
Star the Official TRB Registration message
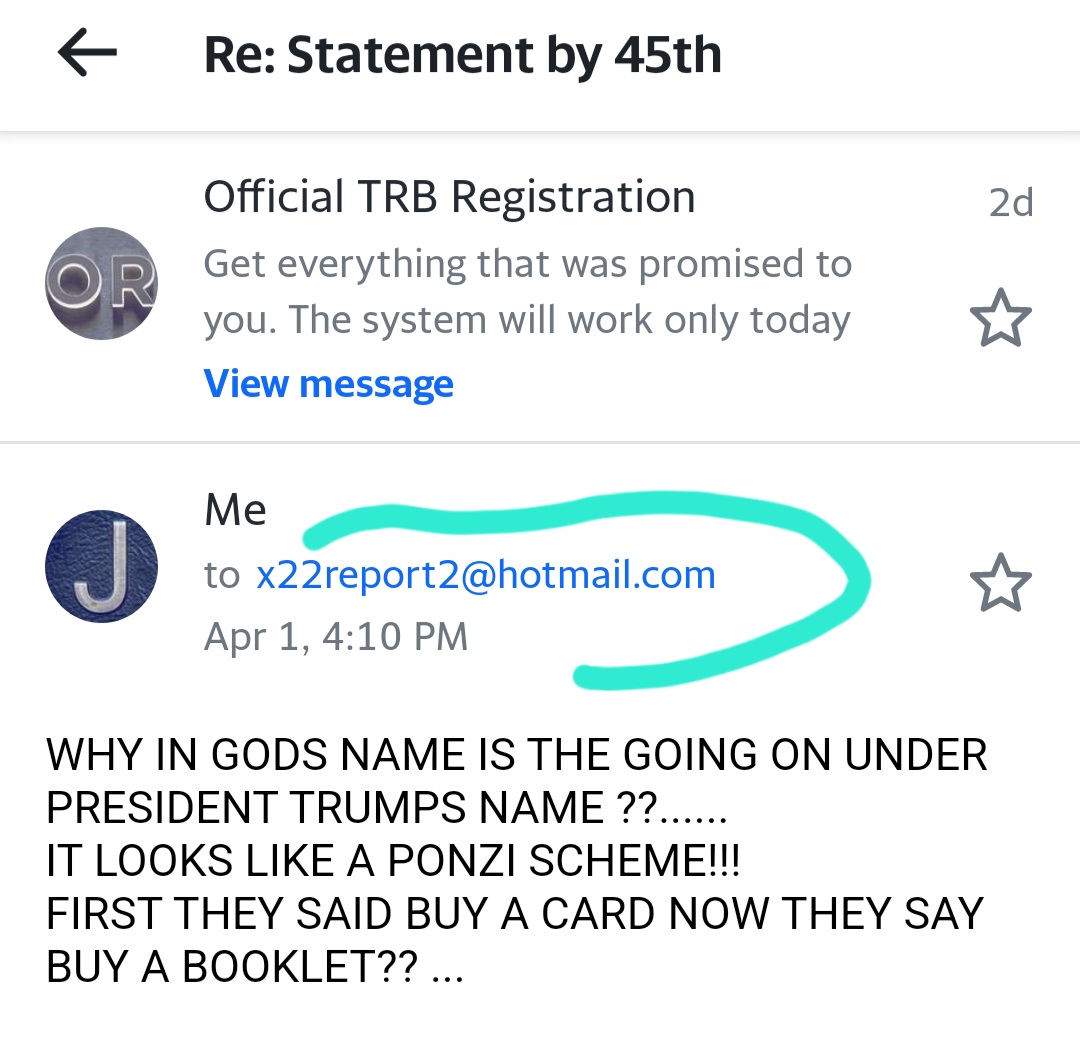pos(1000,321)
